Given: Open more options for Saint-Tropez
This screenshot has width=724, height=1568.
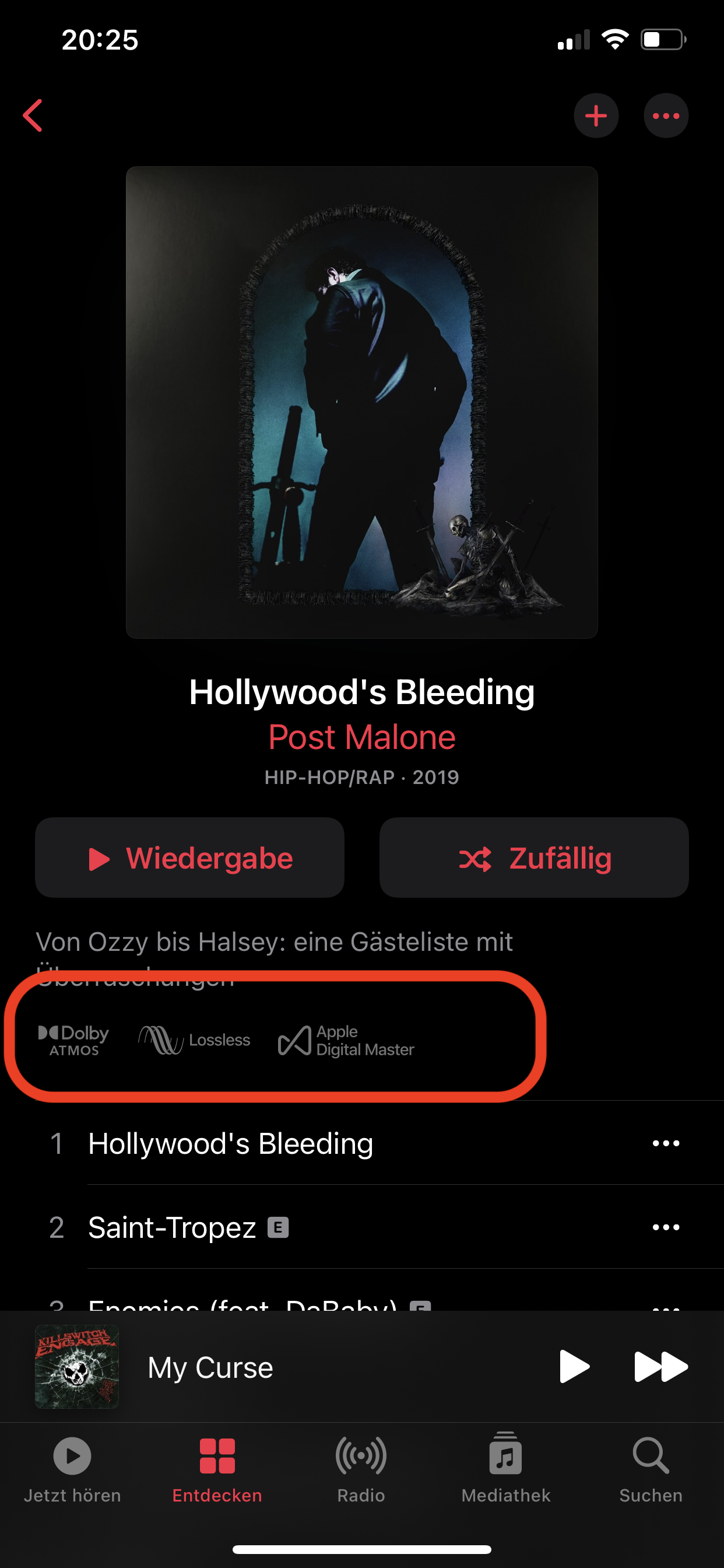Looking at the screenshot, I should tap(666, 1228).
